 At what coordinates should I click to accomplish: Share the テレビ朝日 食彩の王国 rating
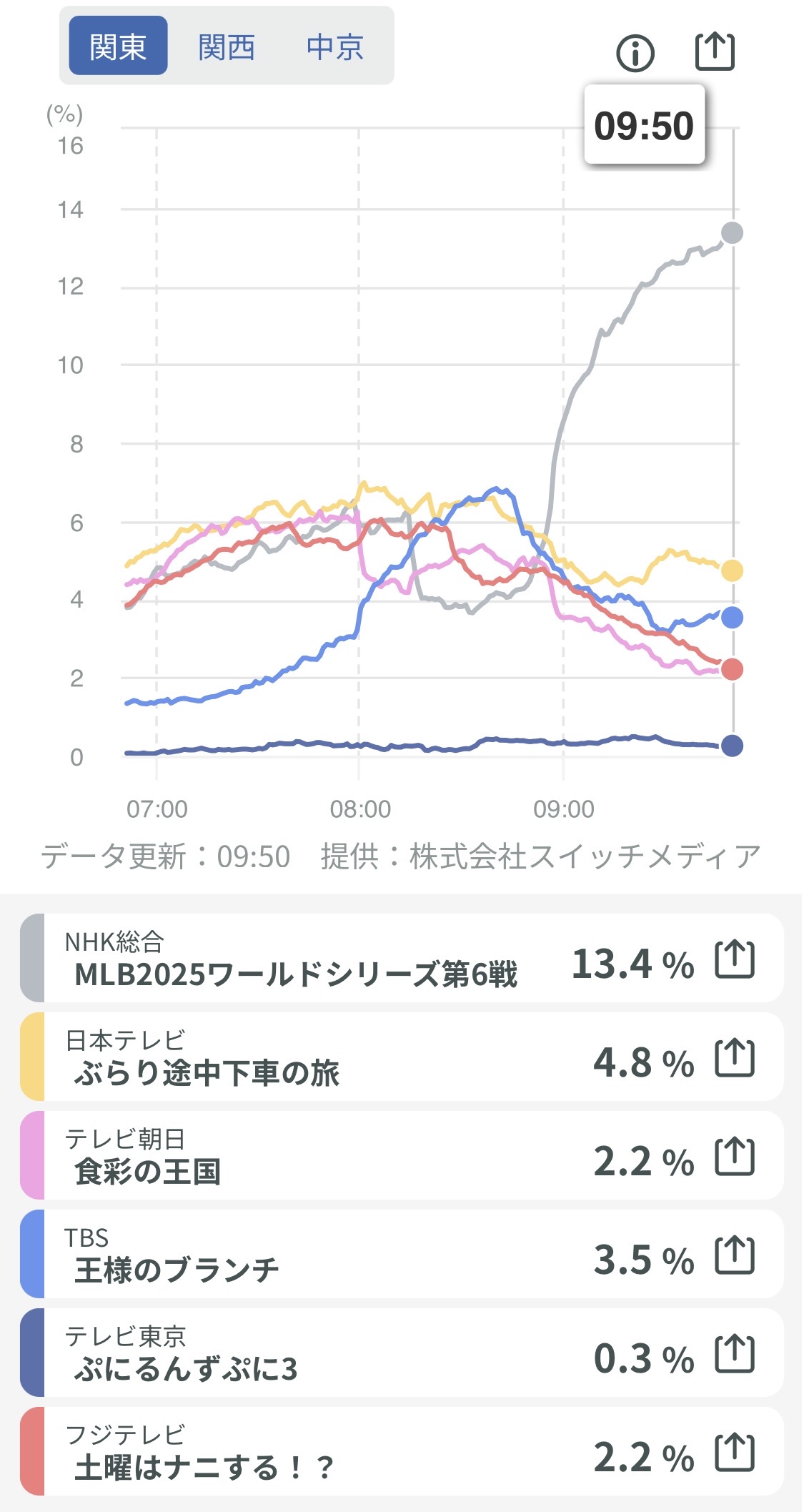tap(734, 1157)
